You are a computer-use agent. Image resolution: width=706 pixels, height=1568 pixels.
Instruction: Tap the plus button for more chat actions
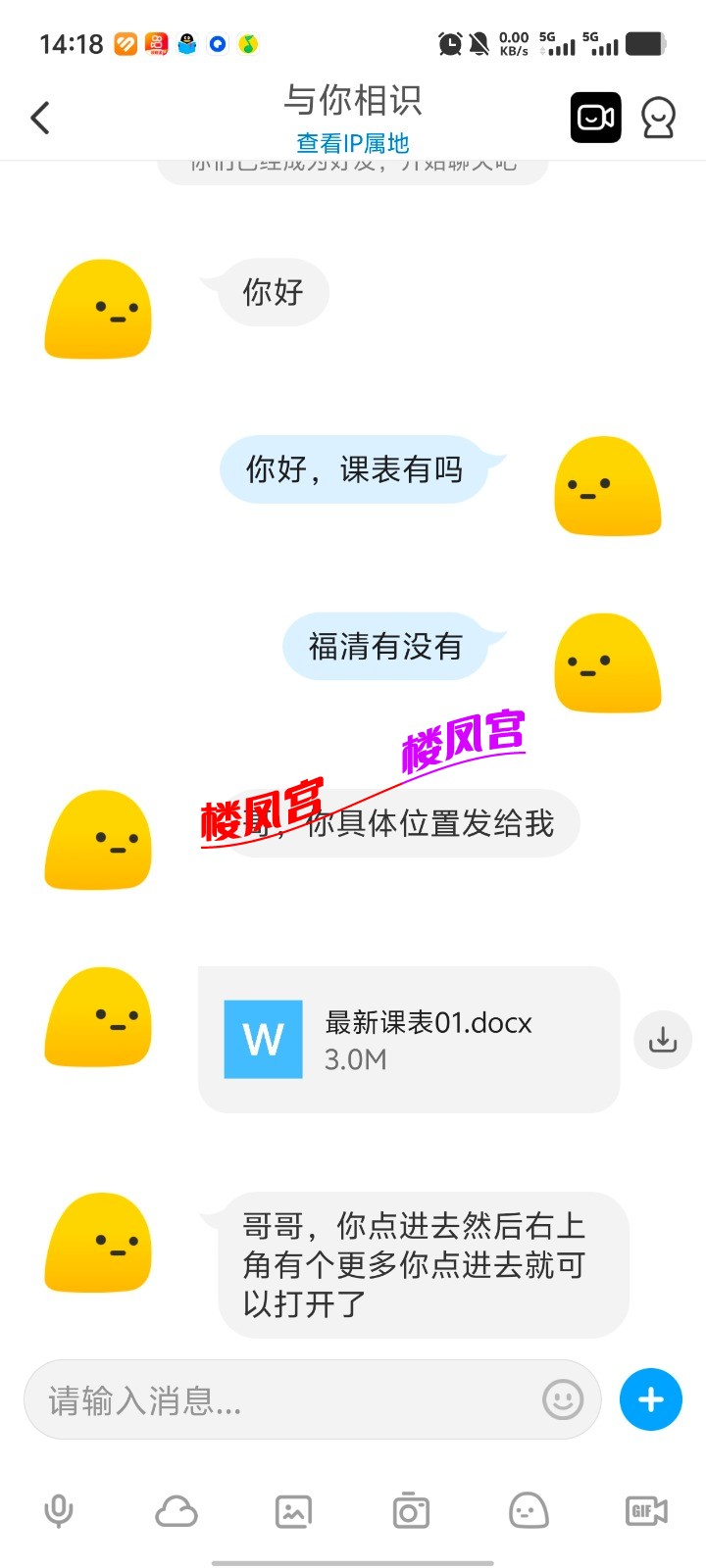click(649, 1399)
